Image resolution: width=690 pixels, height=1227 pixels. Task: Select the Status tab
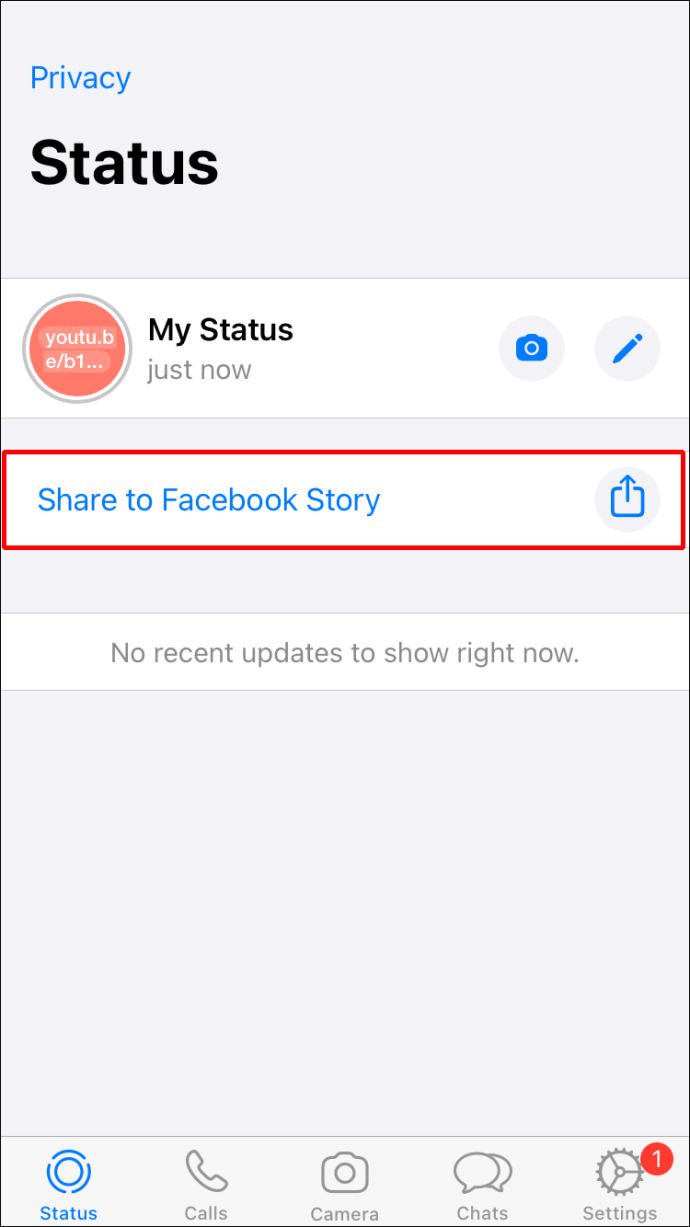click(x=69, y=1186)
